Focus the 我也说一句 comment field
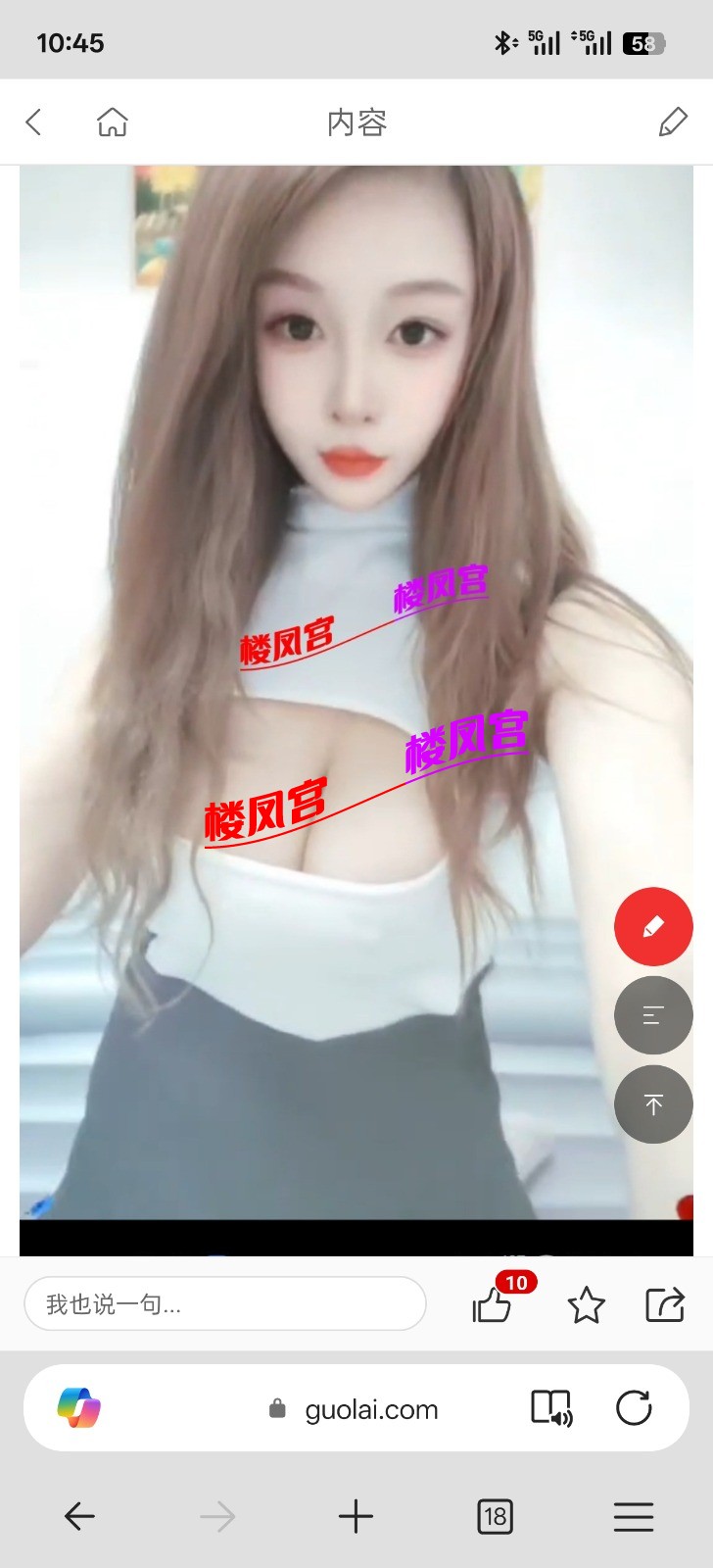713x1568 pixels. (x=225, y=1304)
